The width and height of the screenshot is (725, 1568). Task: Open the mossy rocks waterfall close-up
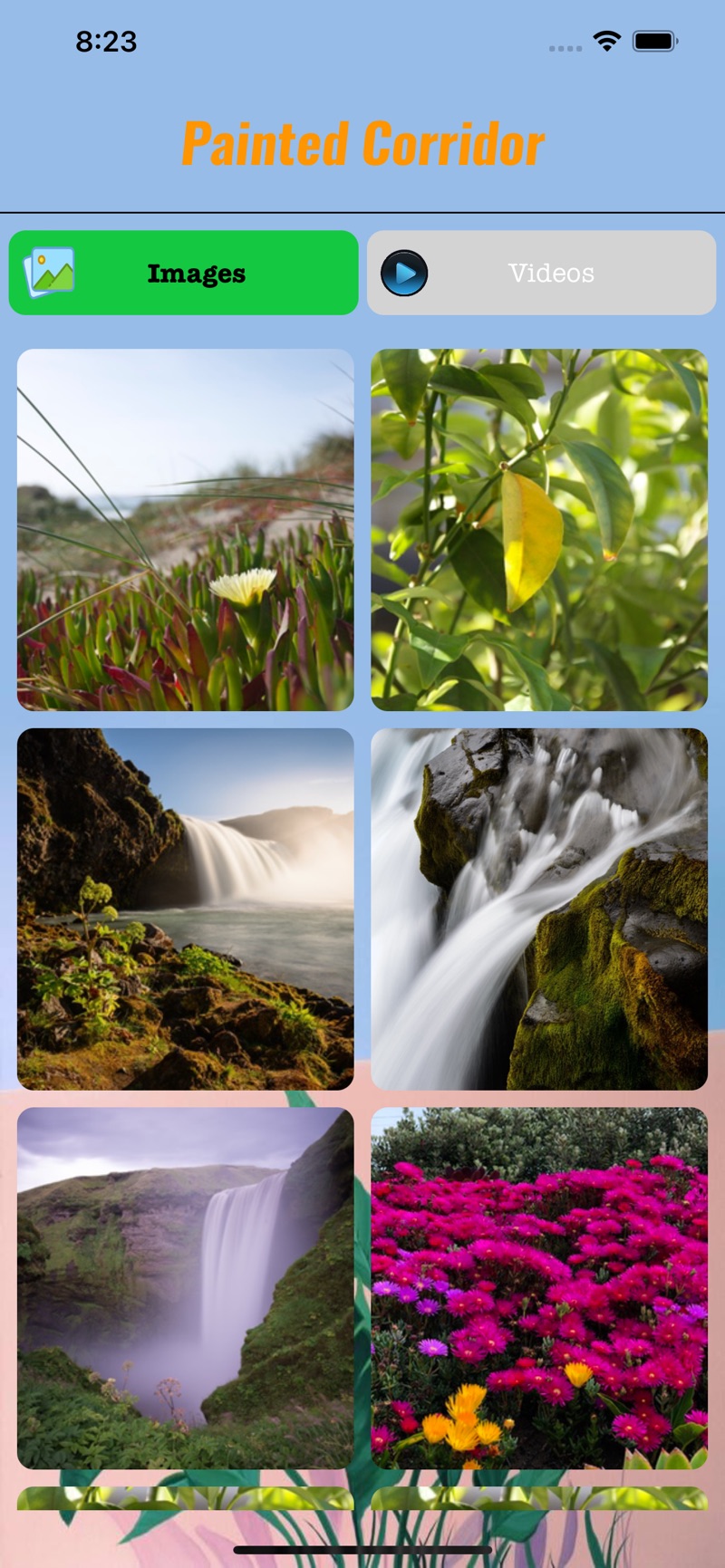point(538,909)
